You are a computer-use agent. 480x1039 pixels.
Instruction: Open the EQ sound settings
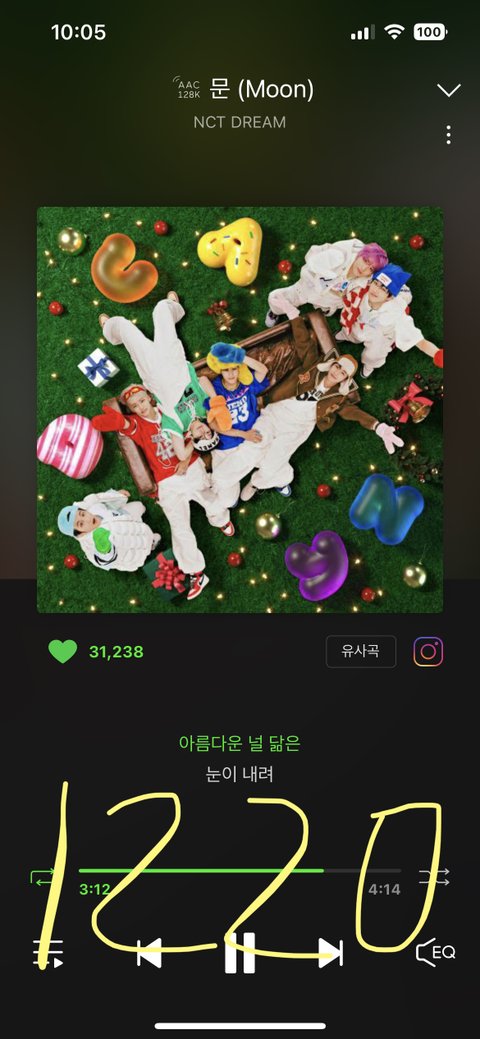click(x=436, y=953)
